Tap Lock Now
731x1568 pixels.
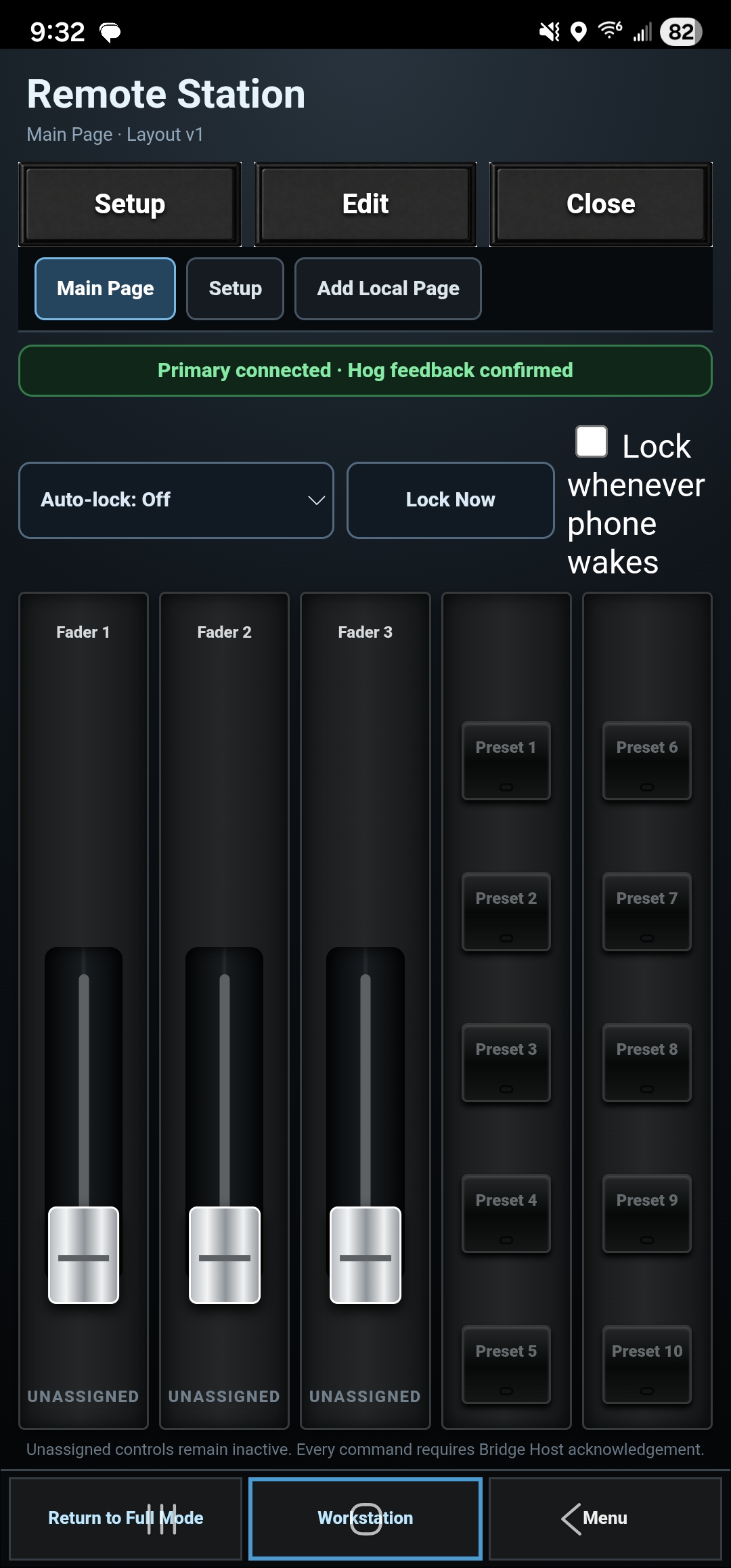point(451,500)
